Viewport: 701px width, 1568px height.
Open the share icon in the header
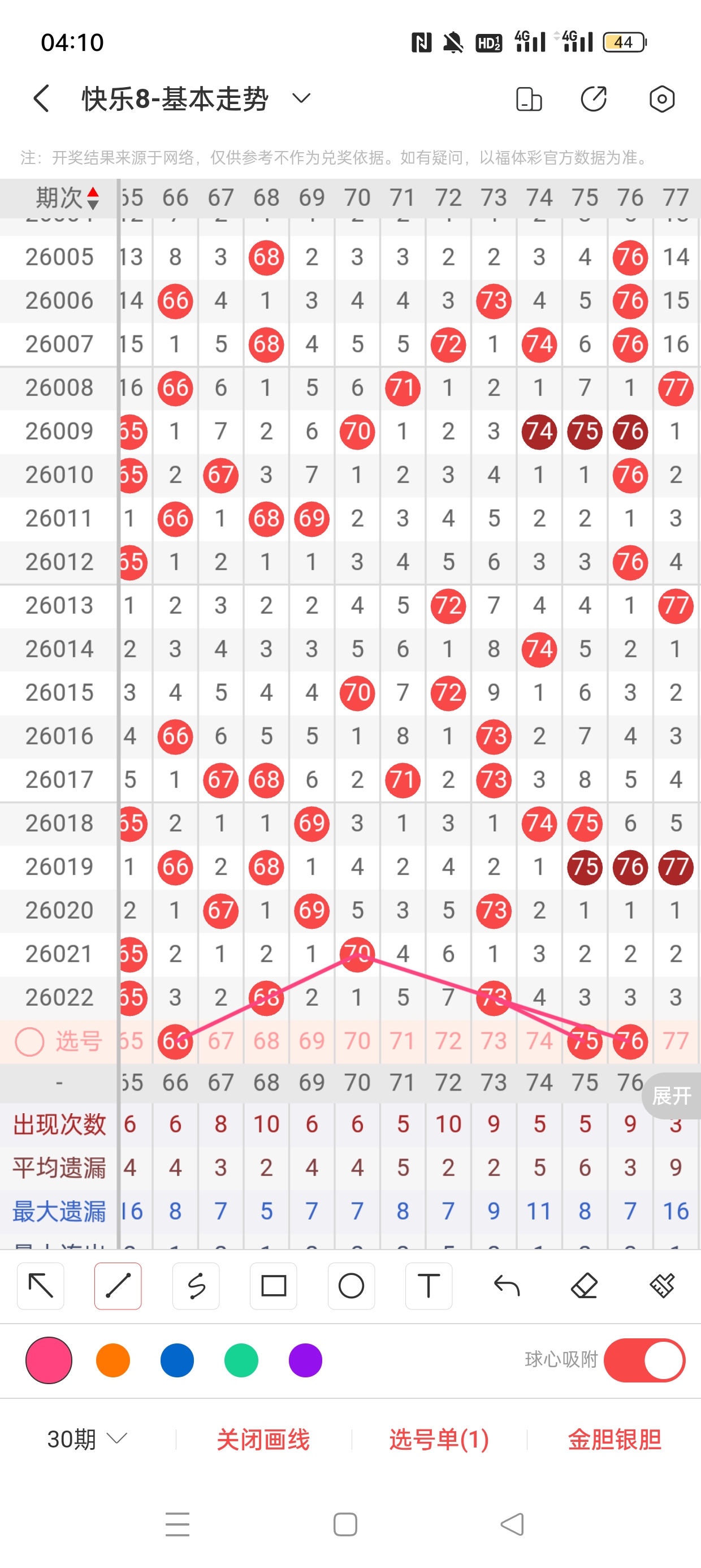coord(593,98)
